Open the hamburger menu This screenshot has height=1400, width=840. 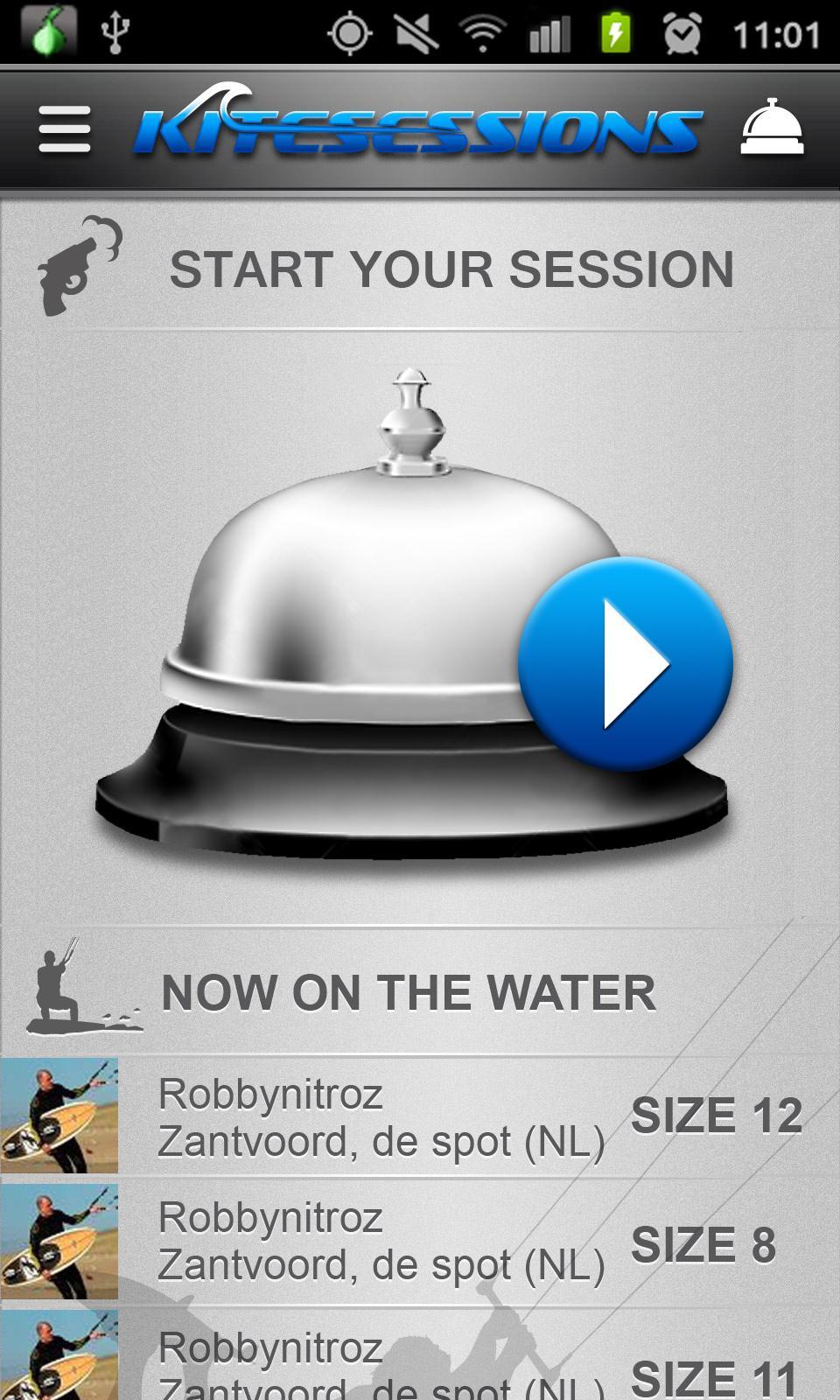[x=65, y=129]
